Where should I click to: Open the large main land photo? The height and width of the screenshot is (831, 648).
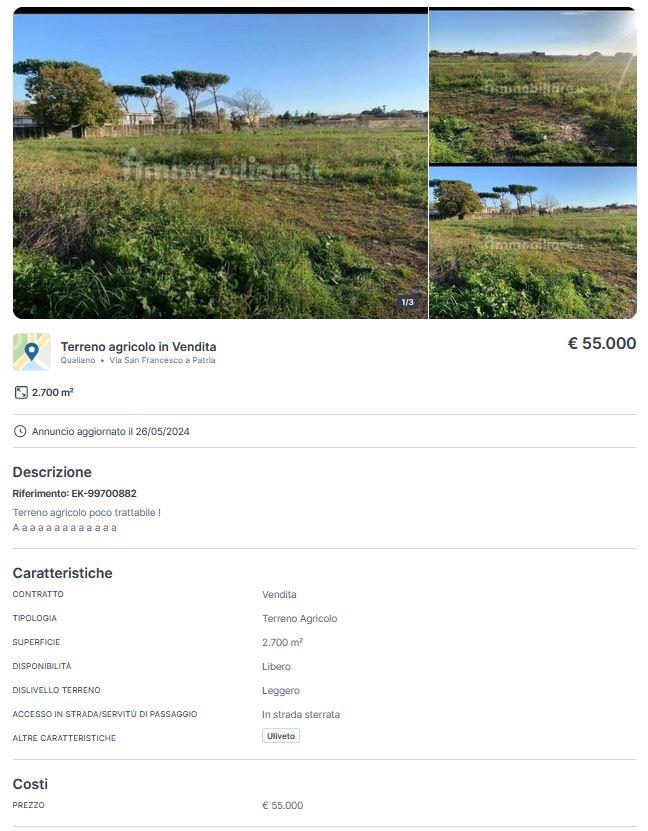(x=220, y=165)
